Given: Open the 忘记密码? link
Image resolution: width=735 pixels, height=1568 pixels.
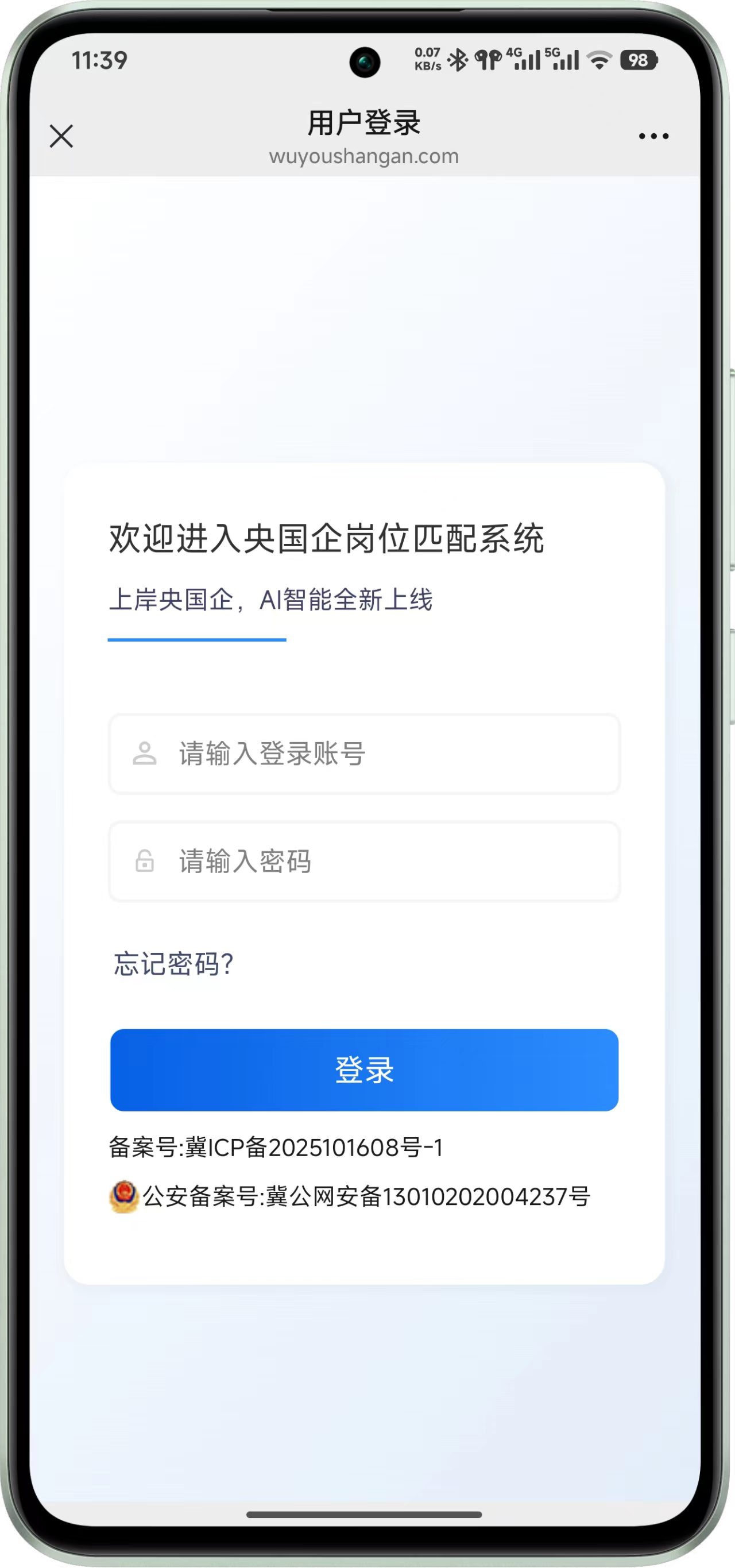Looking at the screenshot, I should 173,964.
